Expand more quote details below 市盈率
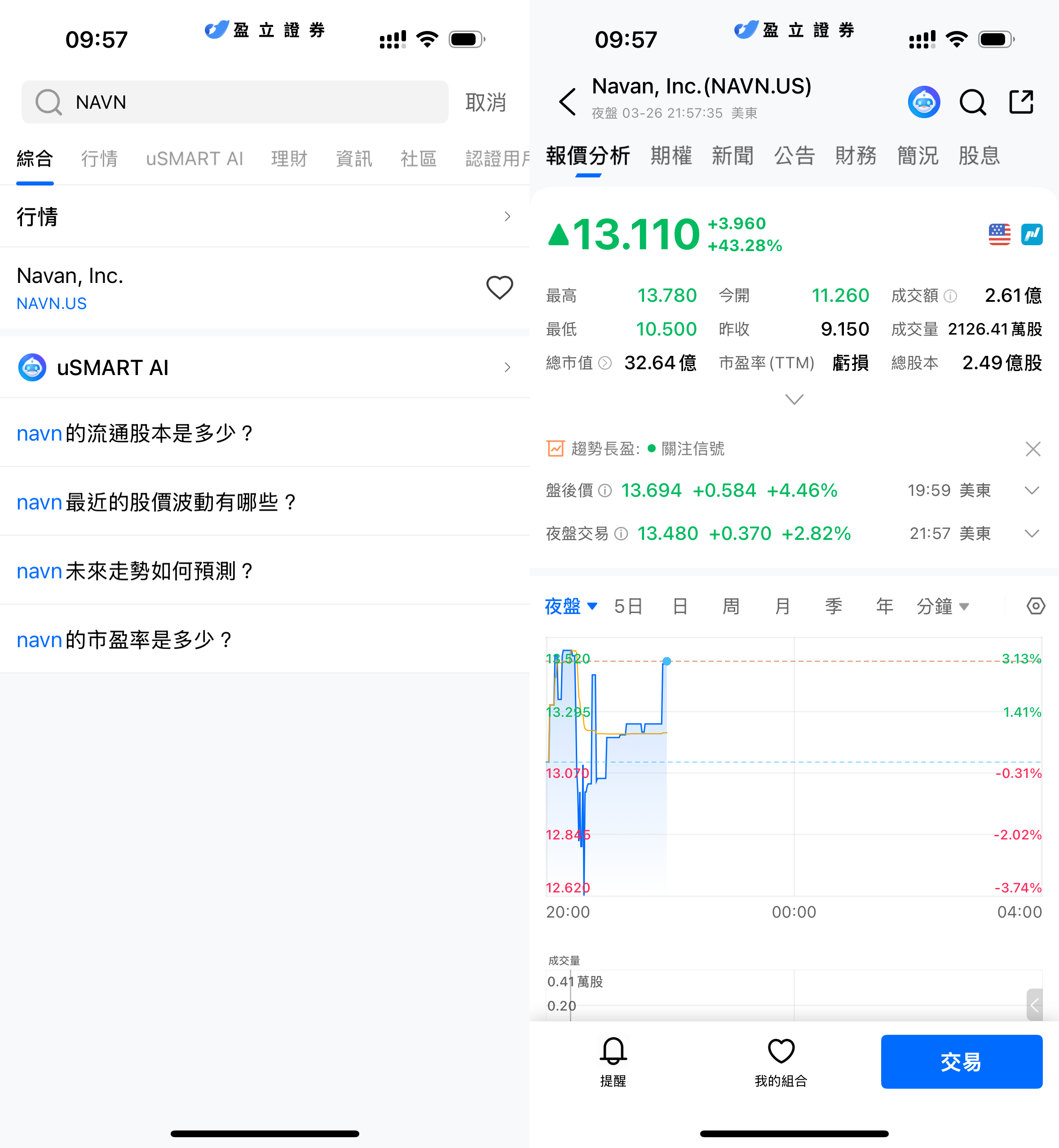Image resolution: width=1059 pixels, height=1148 pixels. pos(794,399)
